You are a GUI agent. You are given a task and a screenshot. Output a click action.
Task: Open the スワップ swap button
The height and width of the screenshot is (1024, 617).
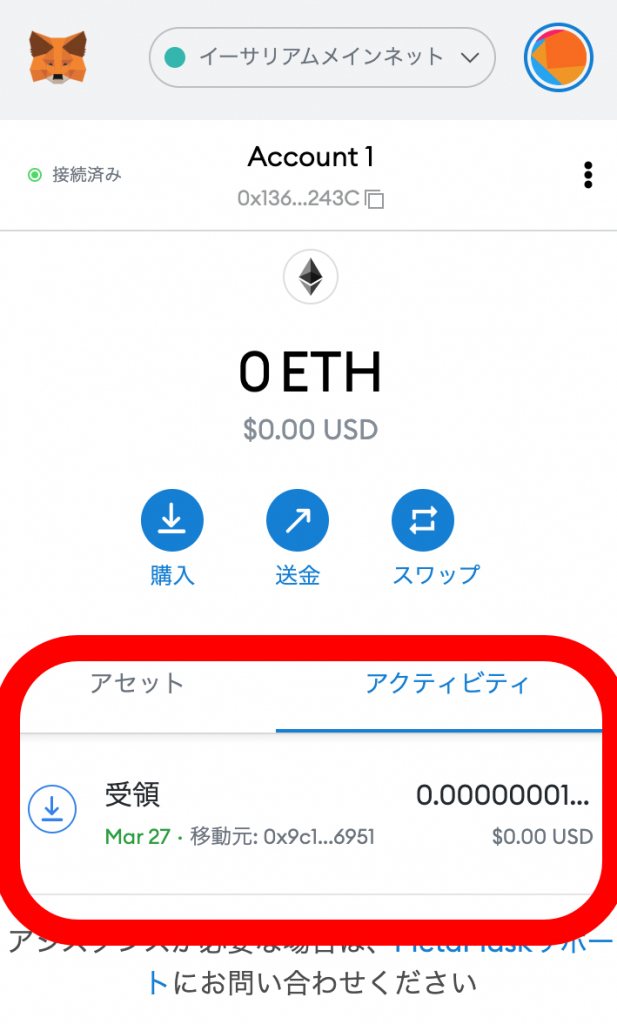[x=422, y=521]
